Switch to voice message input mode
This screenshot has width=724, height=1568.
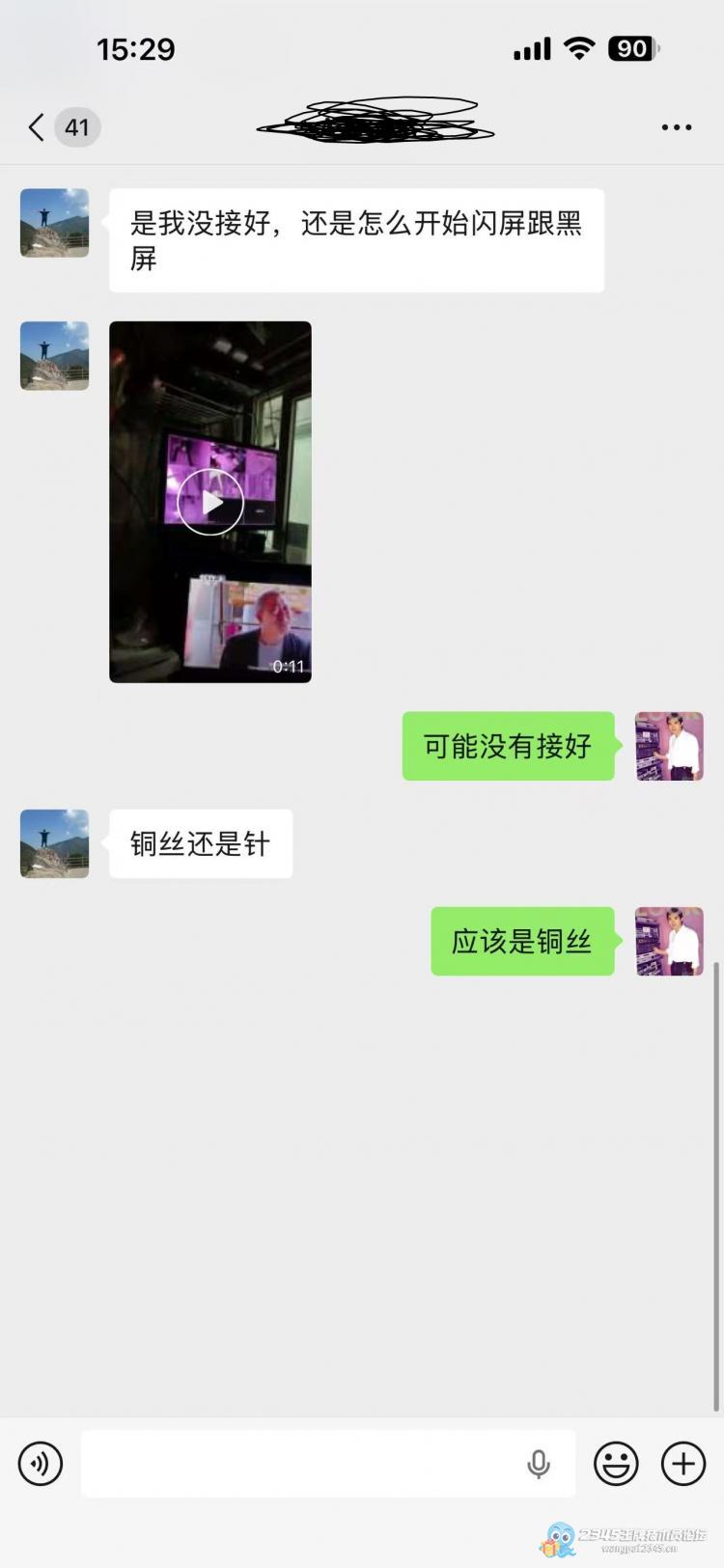41,1463
